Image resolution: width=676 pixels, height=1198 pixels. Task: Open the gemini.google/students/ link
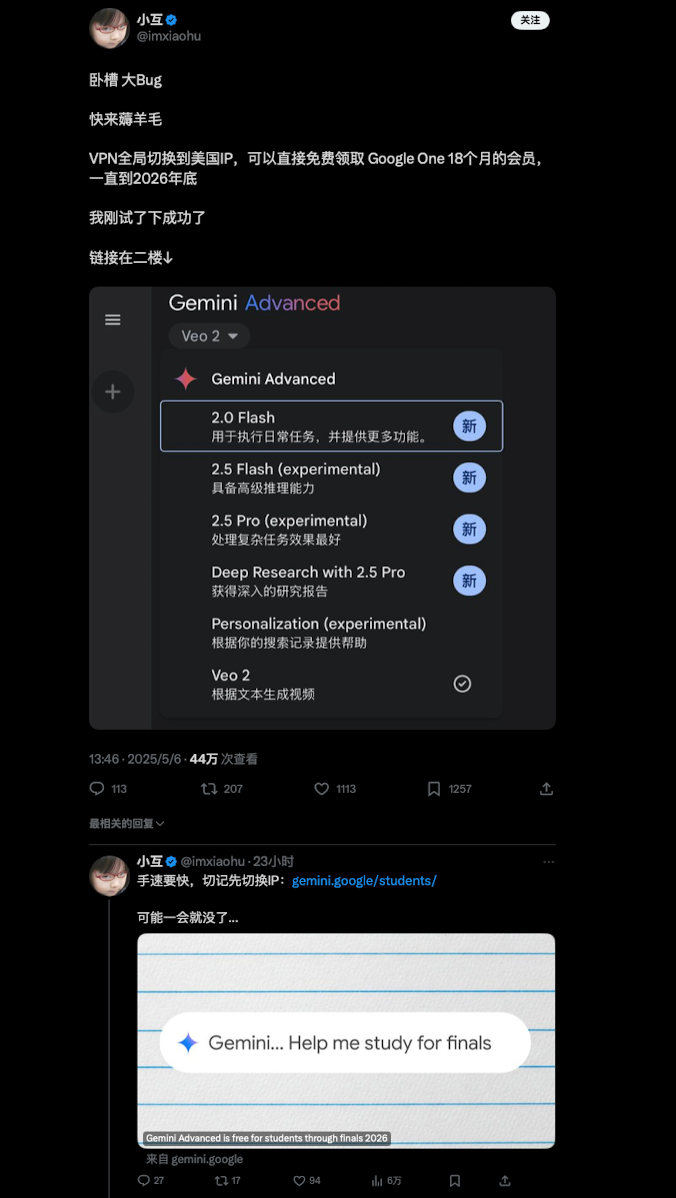click(x=364, y=881)
